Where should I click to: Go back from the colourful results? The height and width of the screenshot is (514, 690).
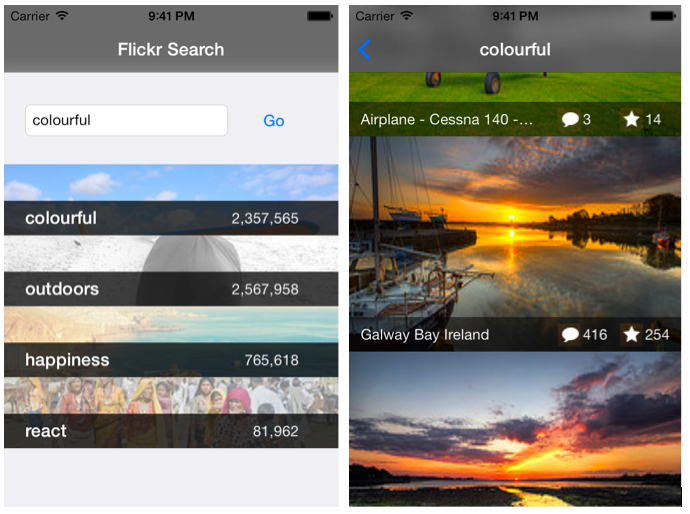365,50
